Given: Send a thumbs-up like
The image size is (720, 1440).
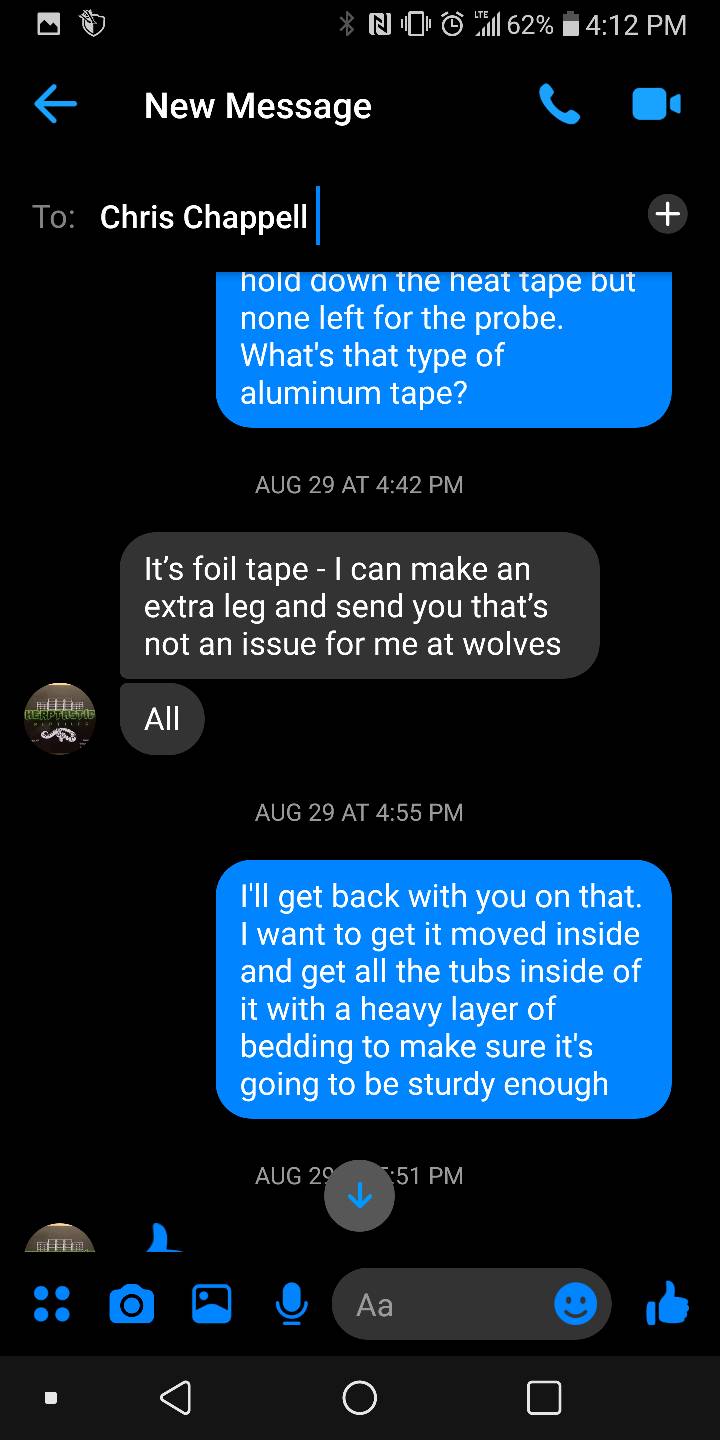Looking at the screenshot, I should click(x=667, y=1303).
